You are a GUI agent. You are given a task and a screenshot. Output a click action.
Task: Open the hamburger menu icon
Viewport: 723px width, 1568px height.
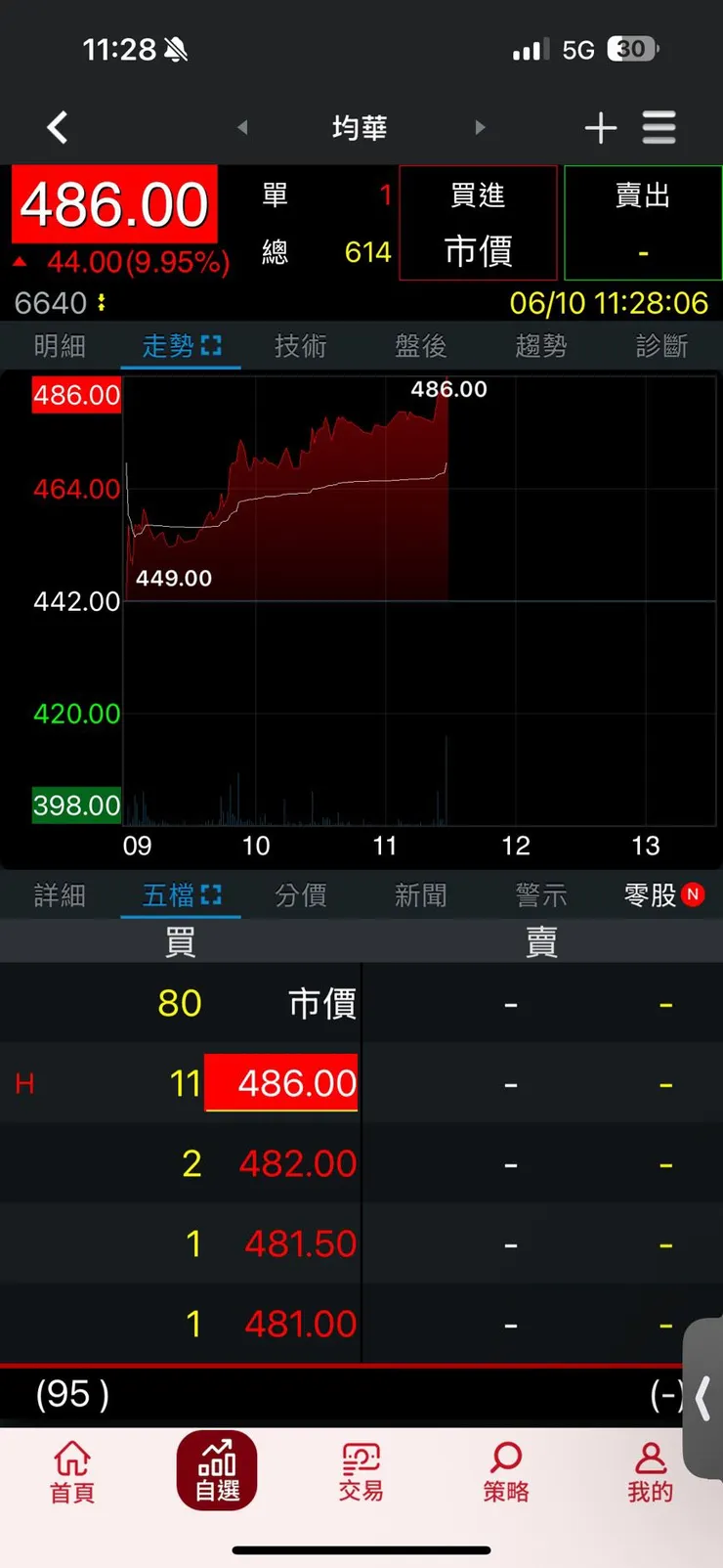[659, 127]
